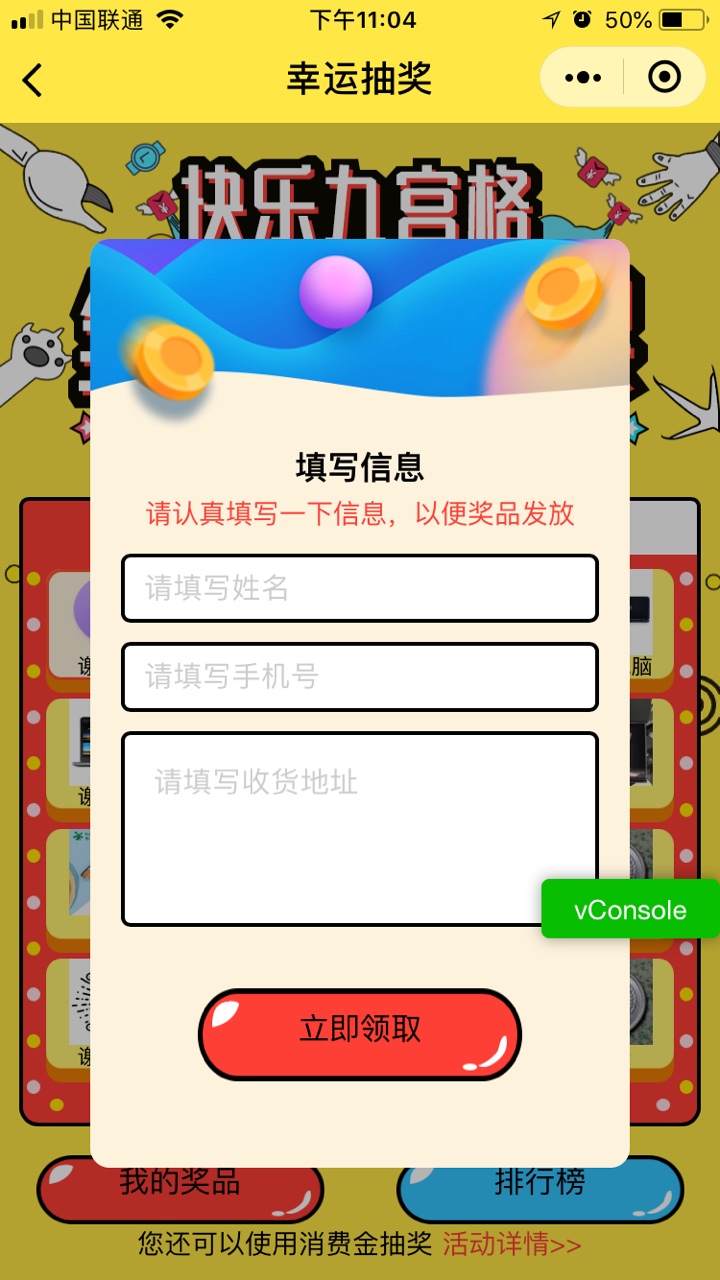Screen dimensions: 720x1280
Task: Select the shipping address field 请填写收货地址
Action: (360, 828)
